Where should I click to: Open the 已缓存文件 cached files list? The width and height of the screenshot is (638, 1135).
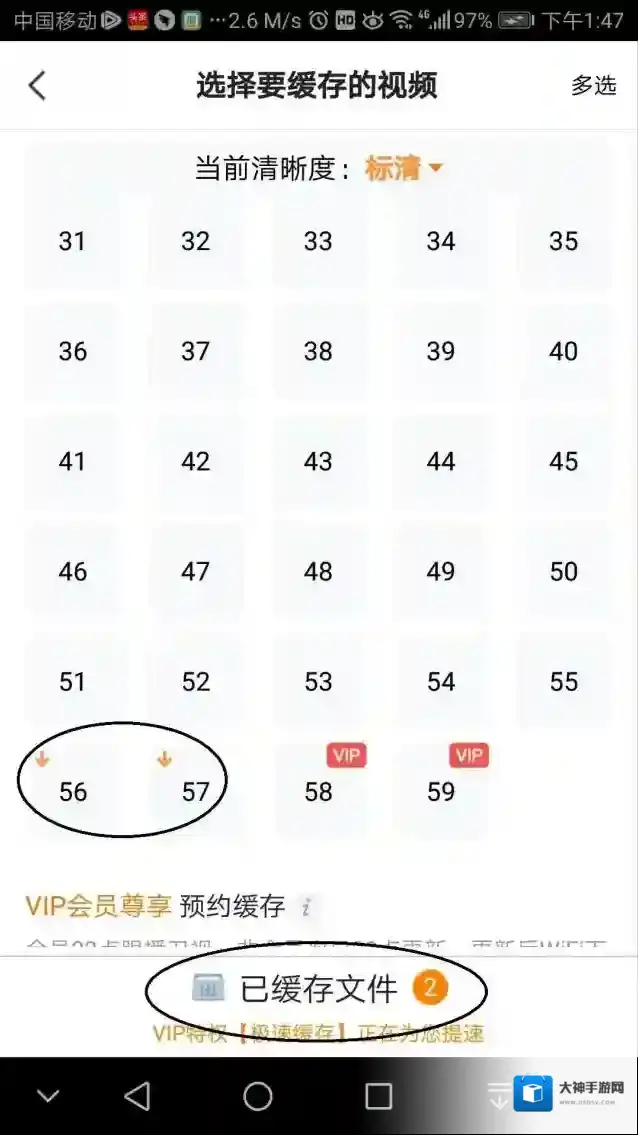tap(318, 989)
